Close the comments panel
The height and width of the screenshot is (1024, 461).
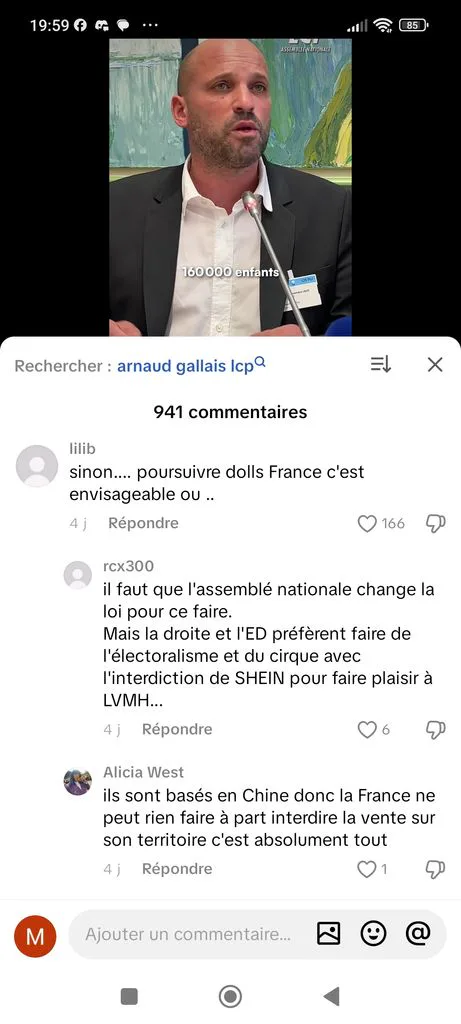[x=435, y=365]
